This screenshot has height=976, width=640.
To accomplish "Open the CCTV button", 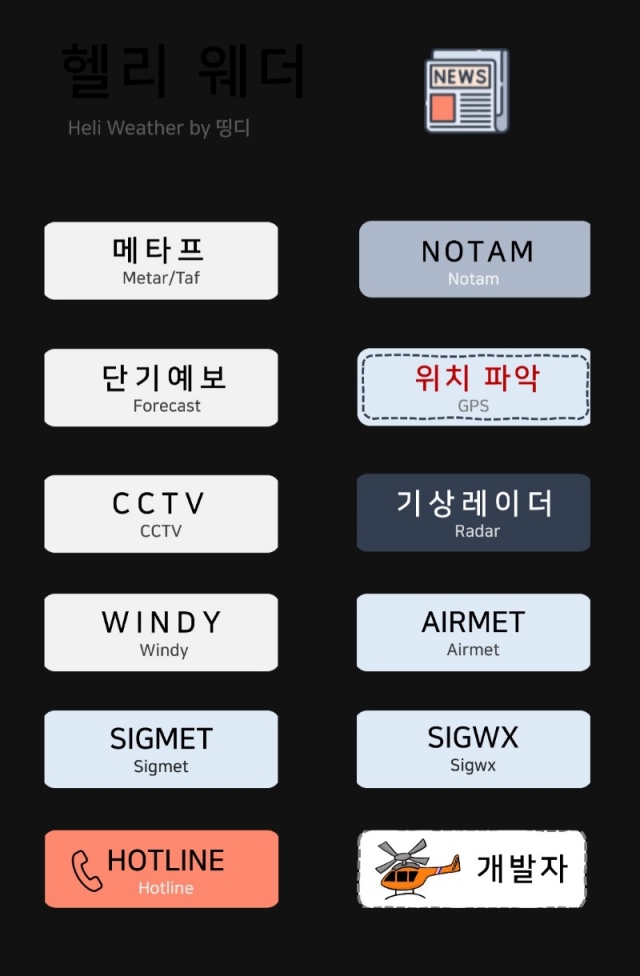I will tap(161, 514).
